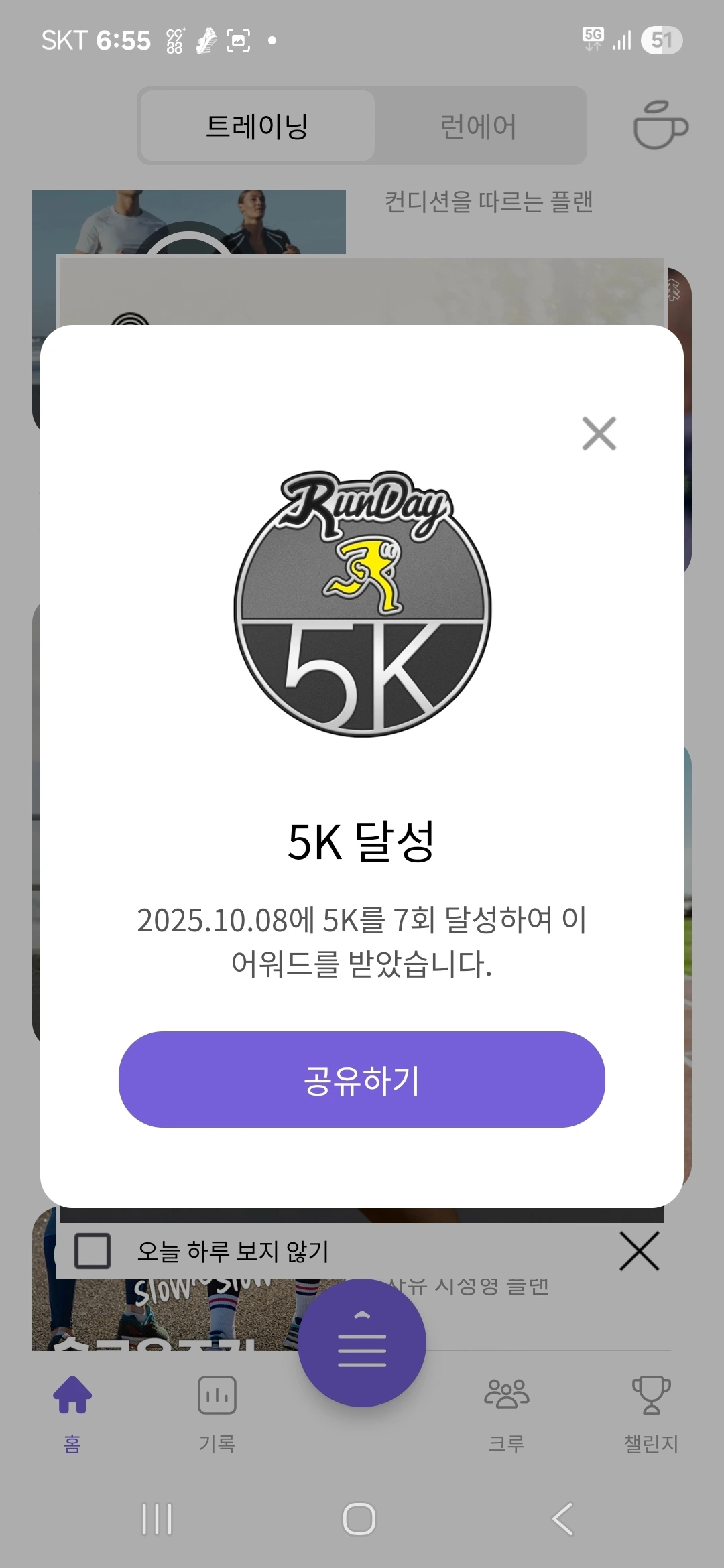Open recent apps from the navigation bar
The image size is (724, 1568).
tap(157, 1519)
